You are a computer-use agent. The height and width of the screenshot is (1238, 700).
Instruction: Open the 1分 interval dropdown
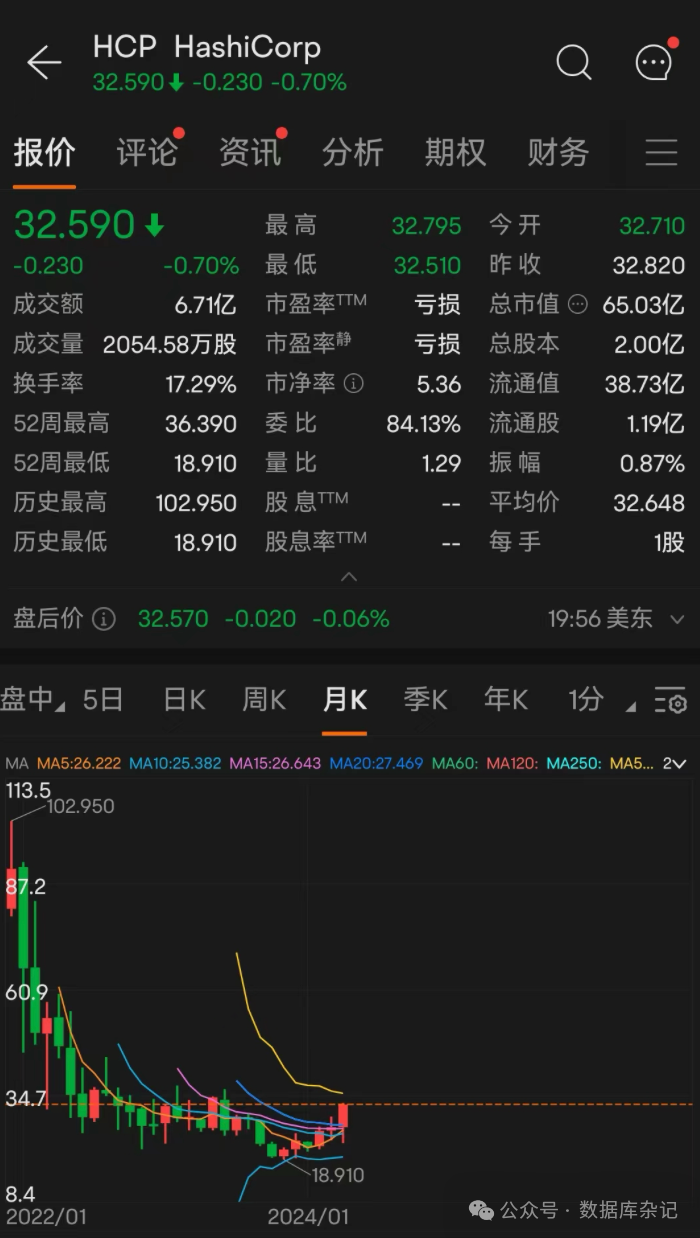click(600, 700)
